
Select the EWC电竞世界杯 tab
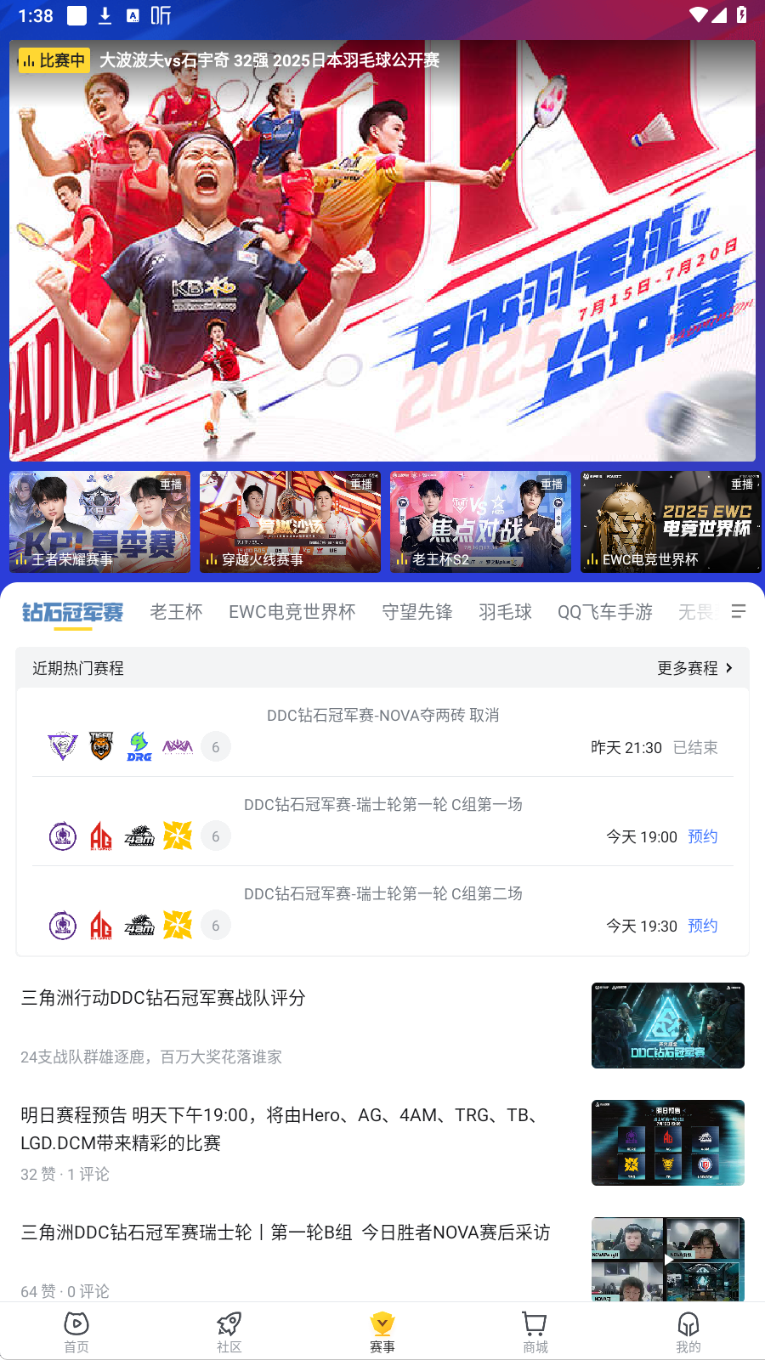click(292, 611)
